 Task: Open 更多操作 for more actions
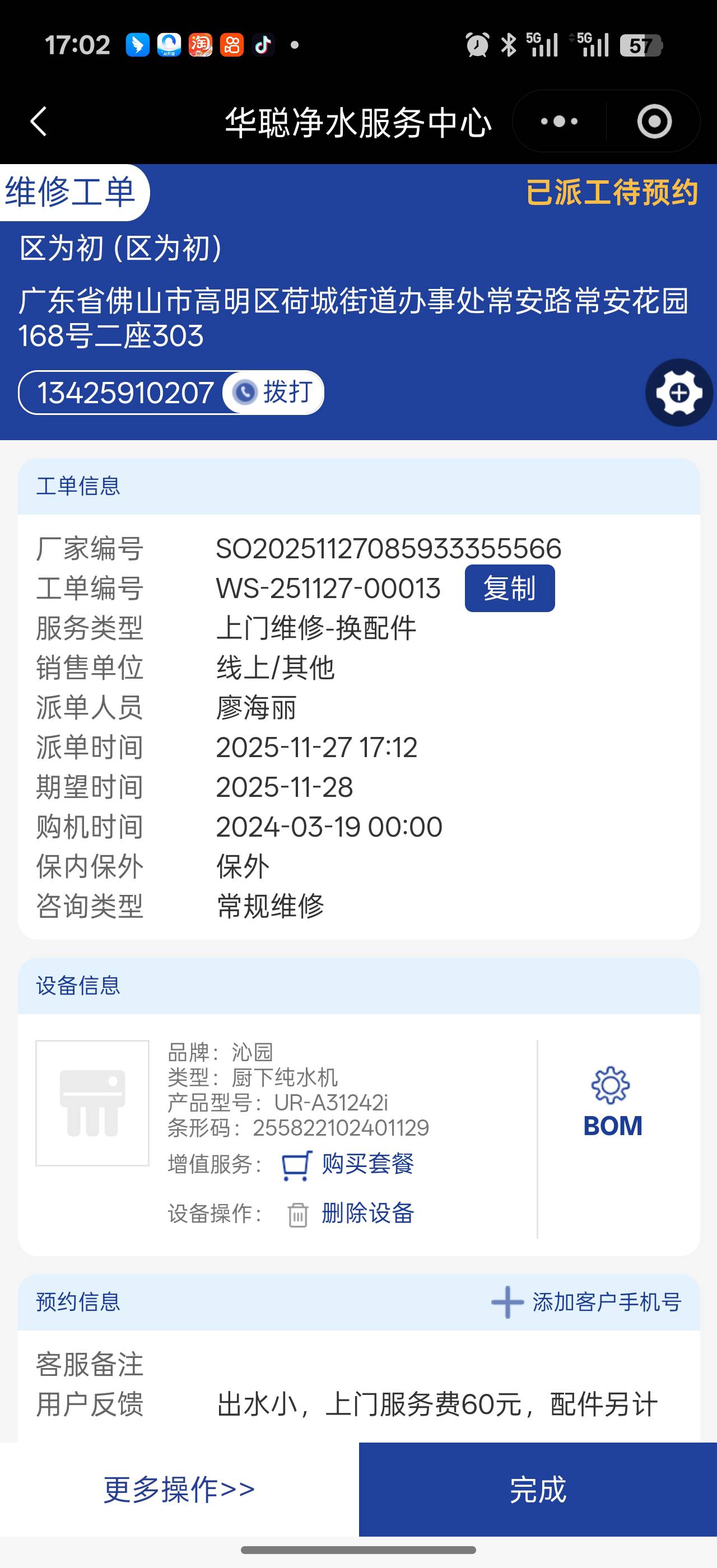tap(179, 1489)
